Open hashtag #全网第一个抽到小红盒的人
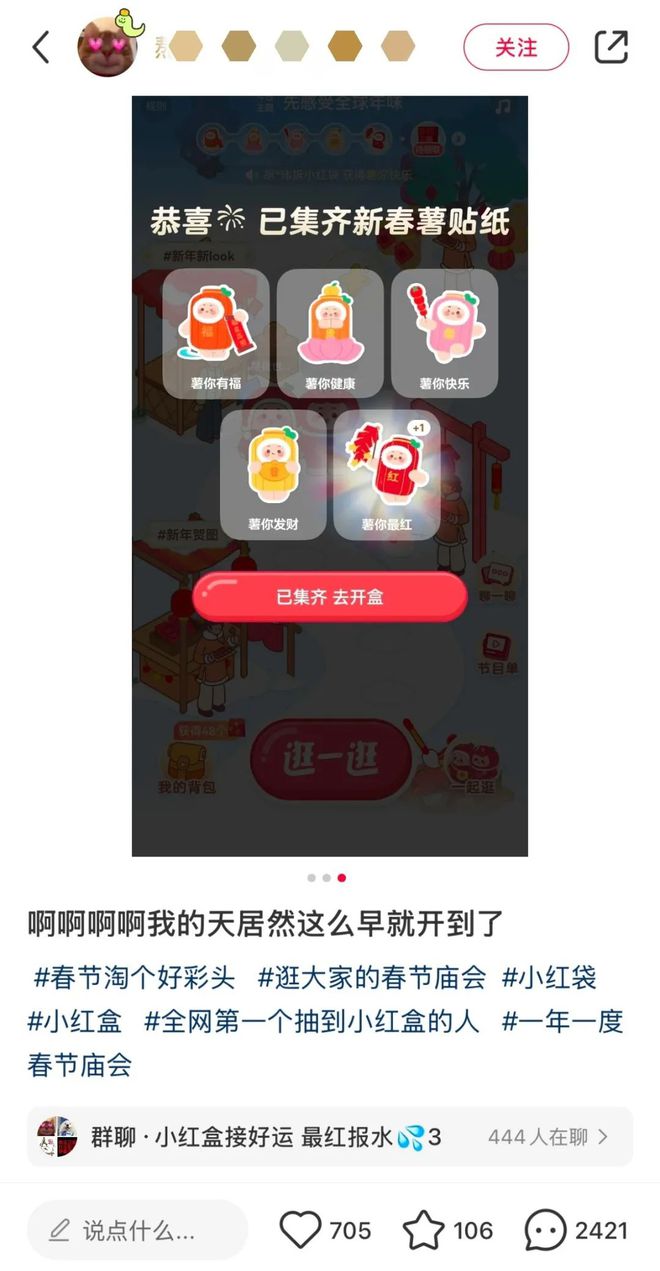This screenshot has height=1271, width=660. 312,1021
